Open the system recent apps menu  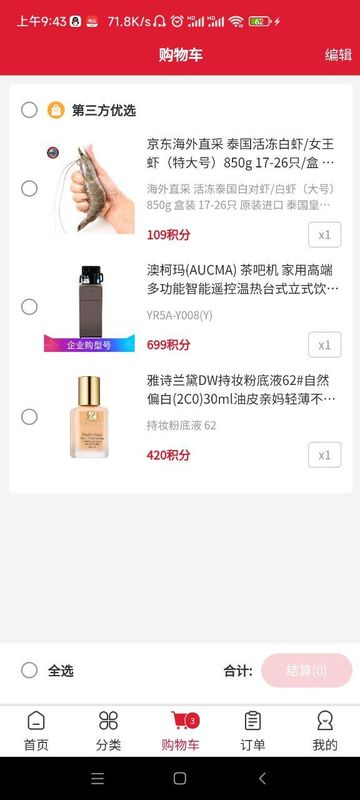click(97, 778)
